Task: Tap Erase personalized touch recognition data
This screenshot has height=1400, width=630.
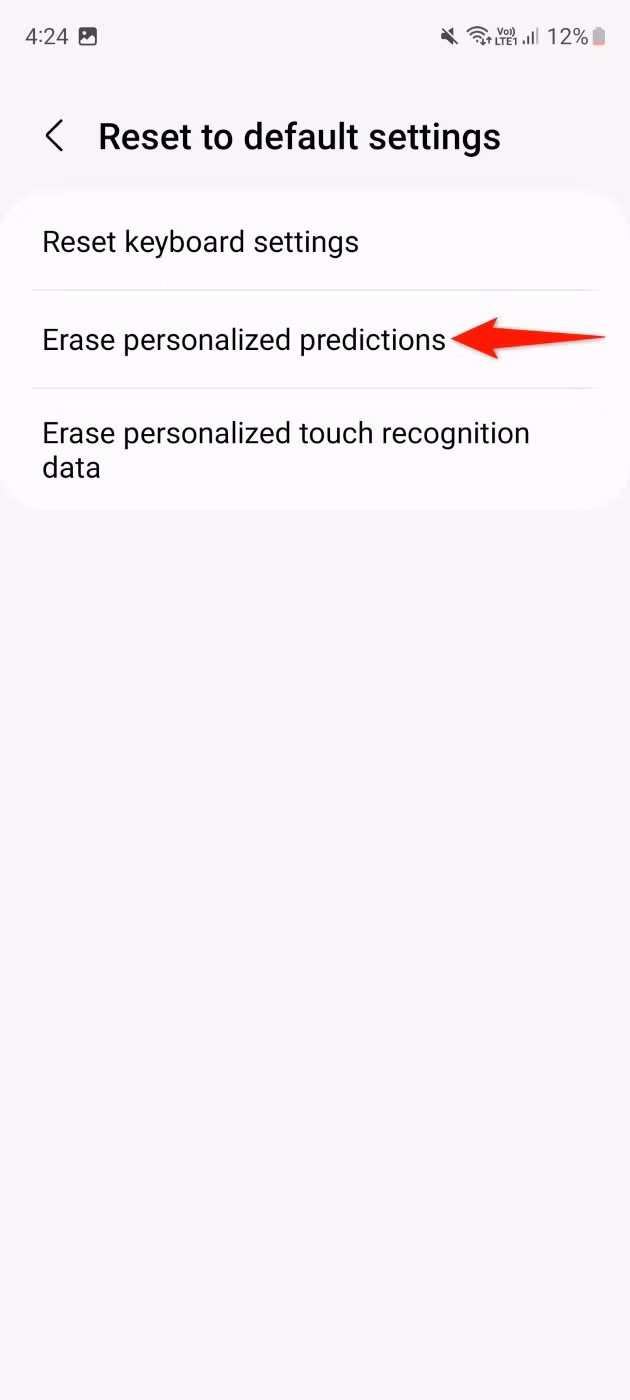Action: pyautogui.click(x=315, y=450)
